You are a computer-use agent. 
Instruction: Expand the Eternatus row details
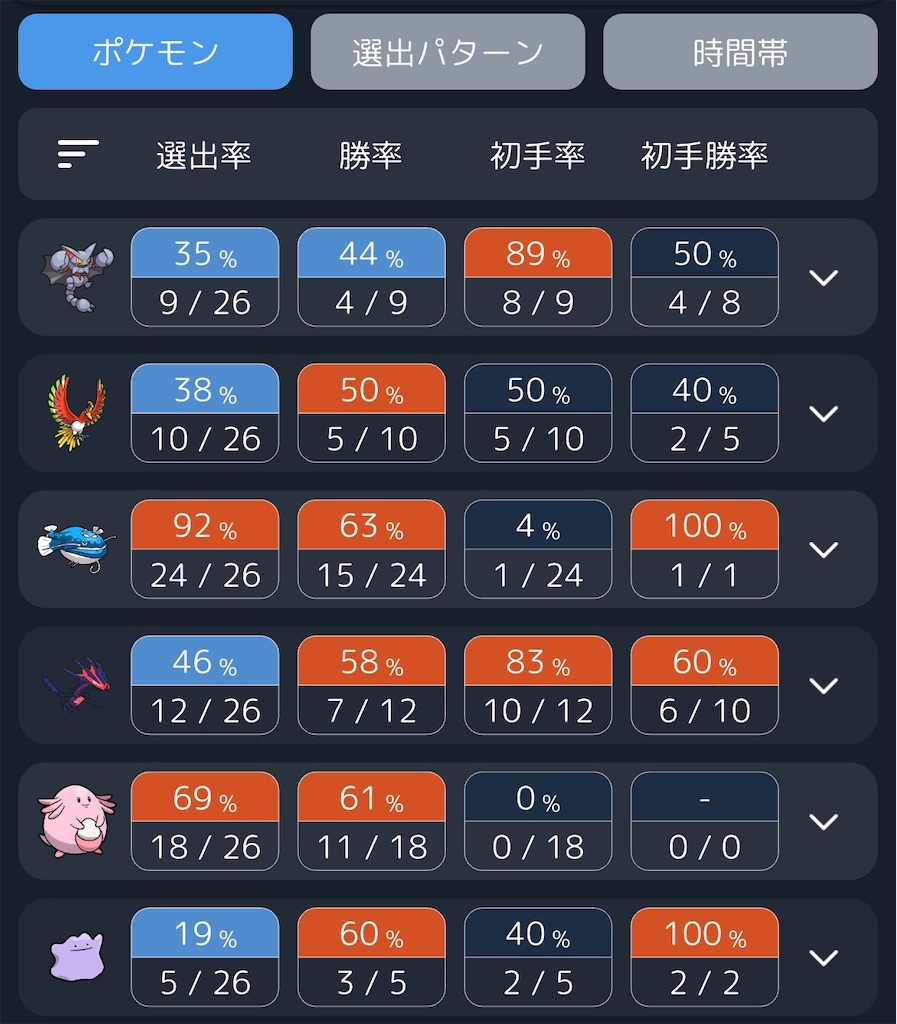coord(823,685)
